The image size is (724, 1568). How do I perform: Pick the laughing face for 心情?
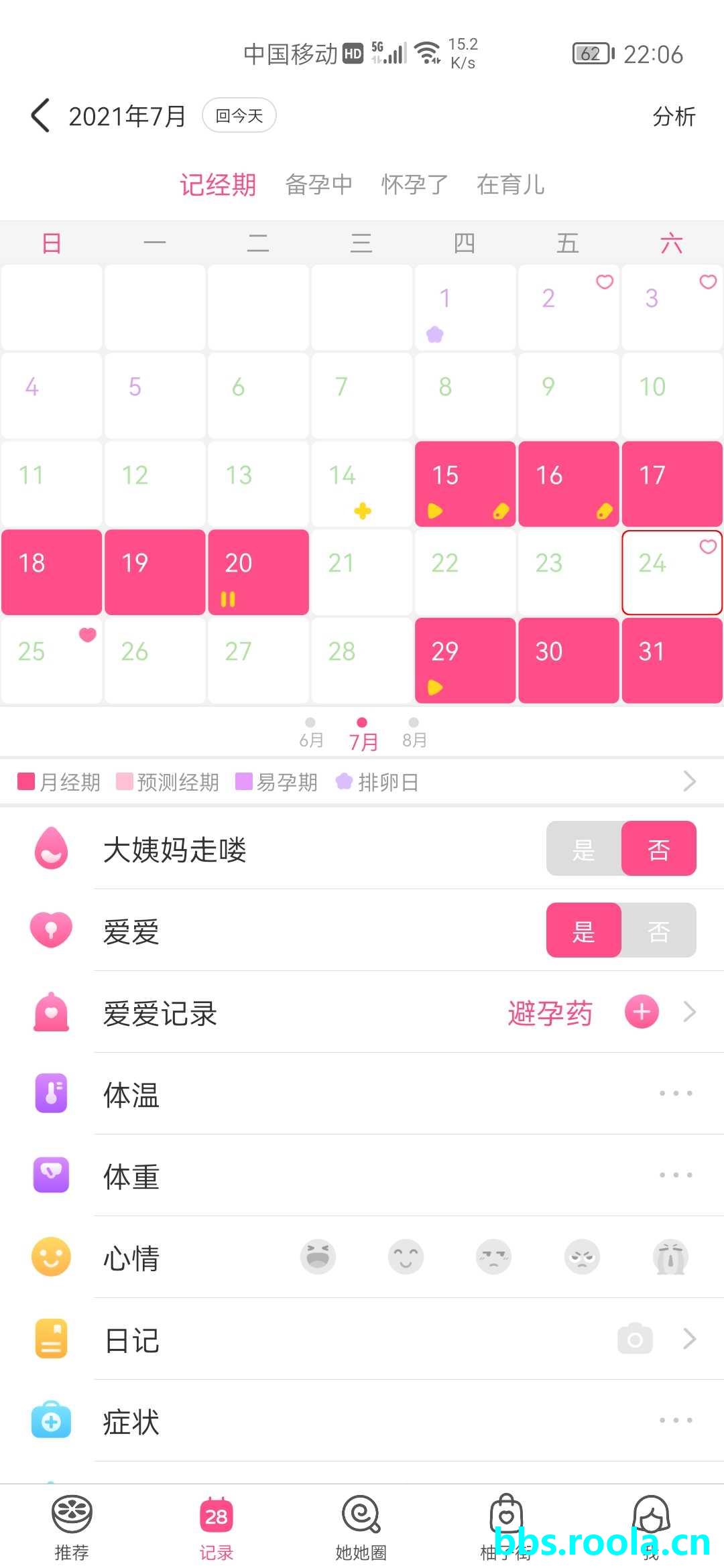[x=318, y=1257]
